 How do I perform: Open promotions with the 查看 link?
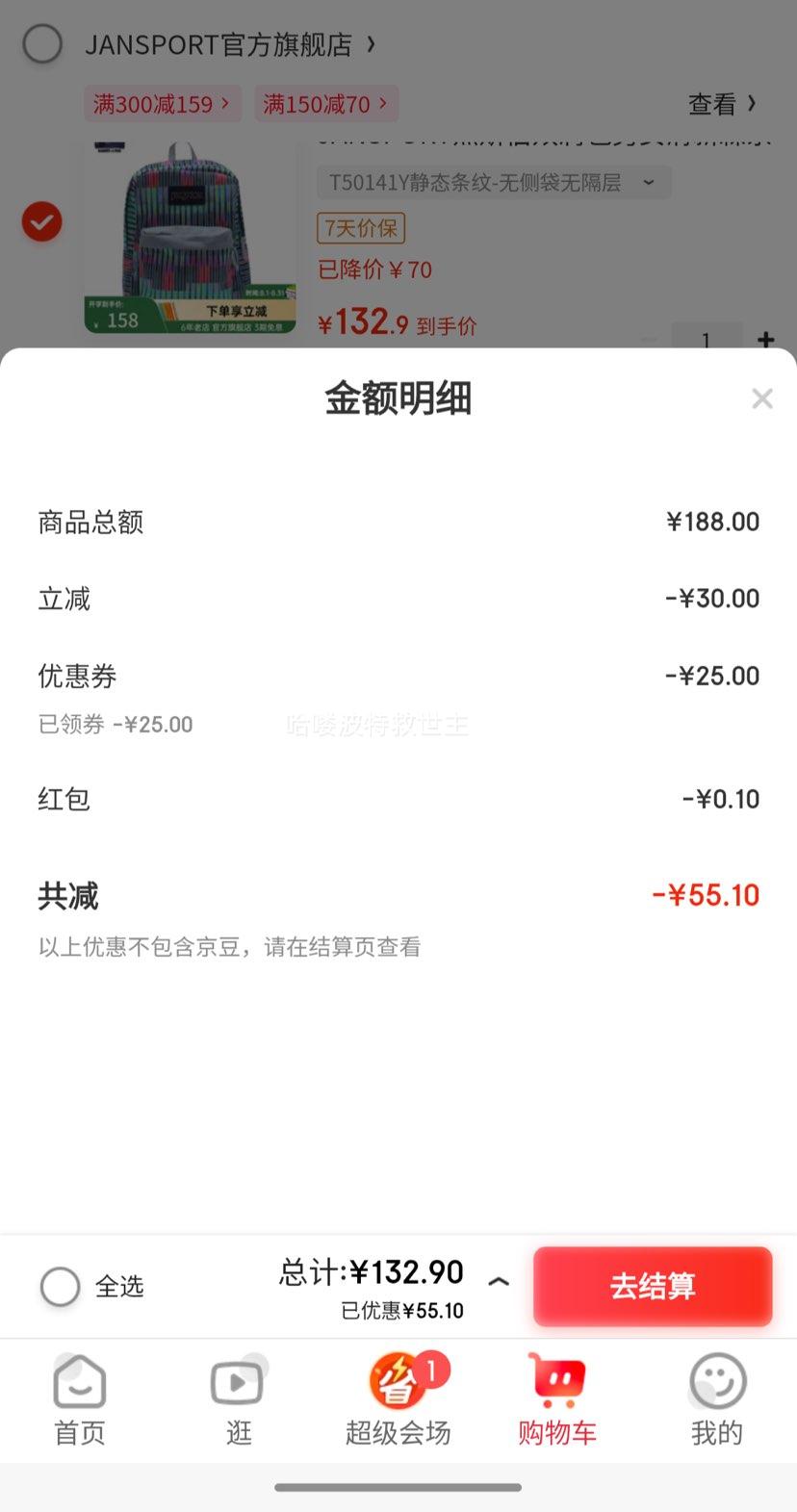(722, 104)
